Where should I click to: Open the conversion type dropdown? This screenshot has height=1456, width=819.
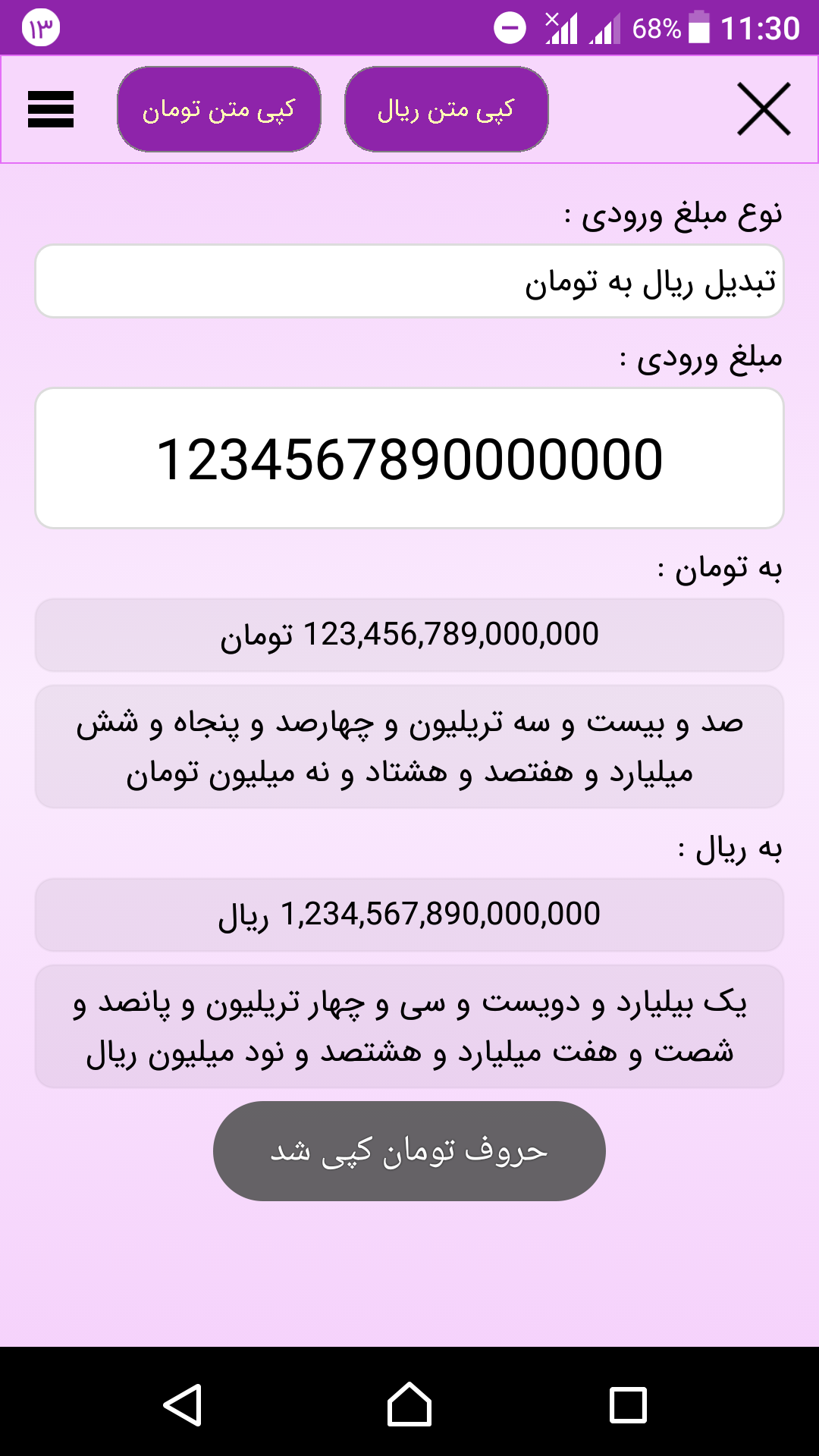(409, 279)
